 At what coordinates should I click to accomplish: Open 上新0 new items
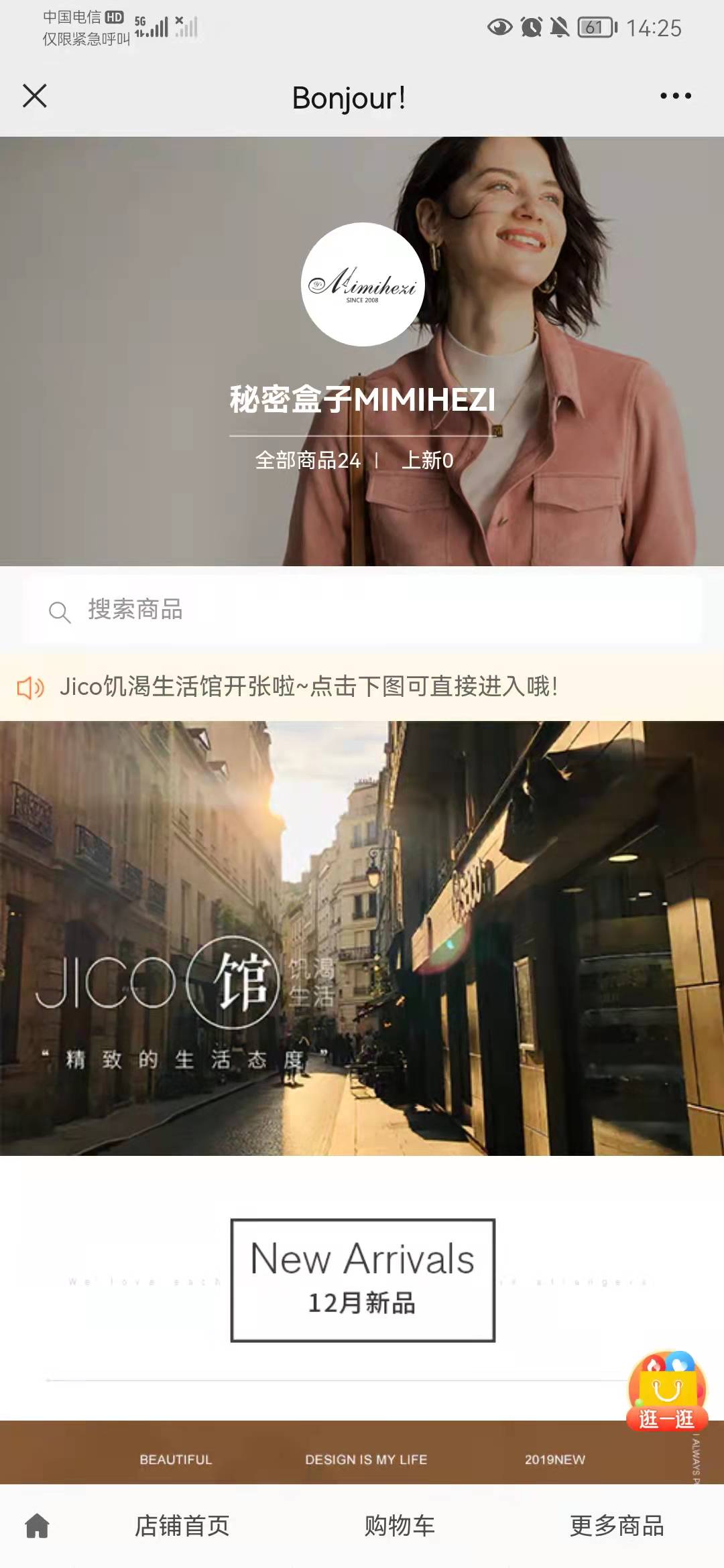(x=427, y=460)
